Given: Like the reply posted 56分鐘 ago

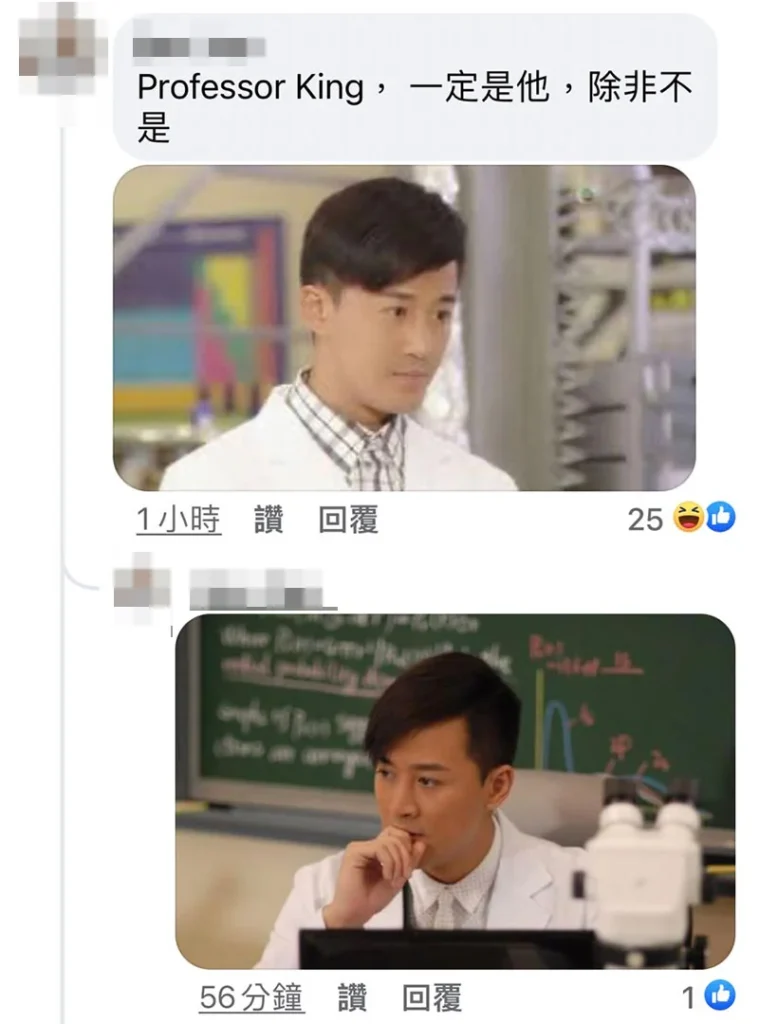Looking at the screenshot, I should pos(351,996).
